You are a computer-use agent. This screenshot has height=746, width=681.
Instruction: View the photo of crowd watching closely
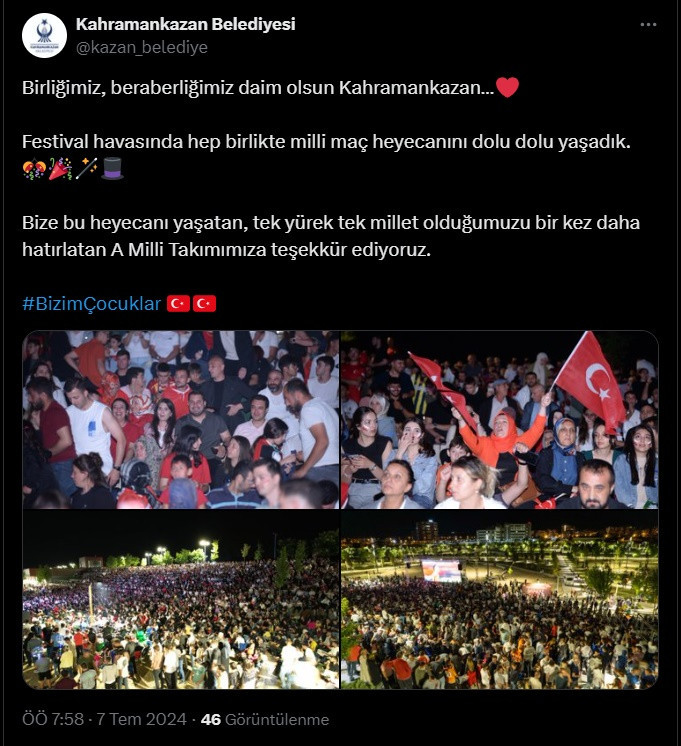point(181,420)
